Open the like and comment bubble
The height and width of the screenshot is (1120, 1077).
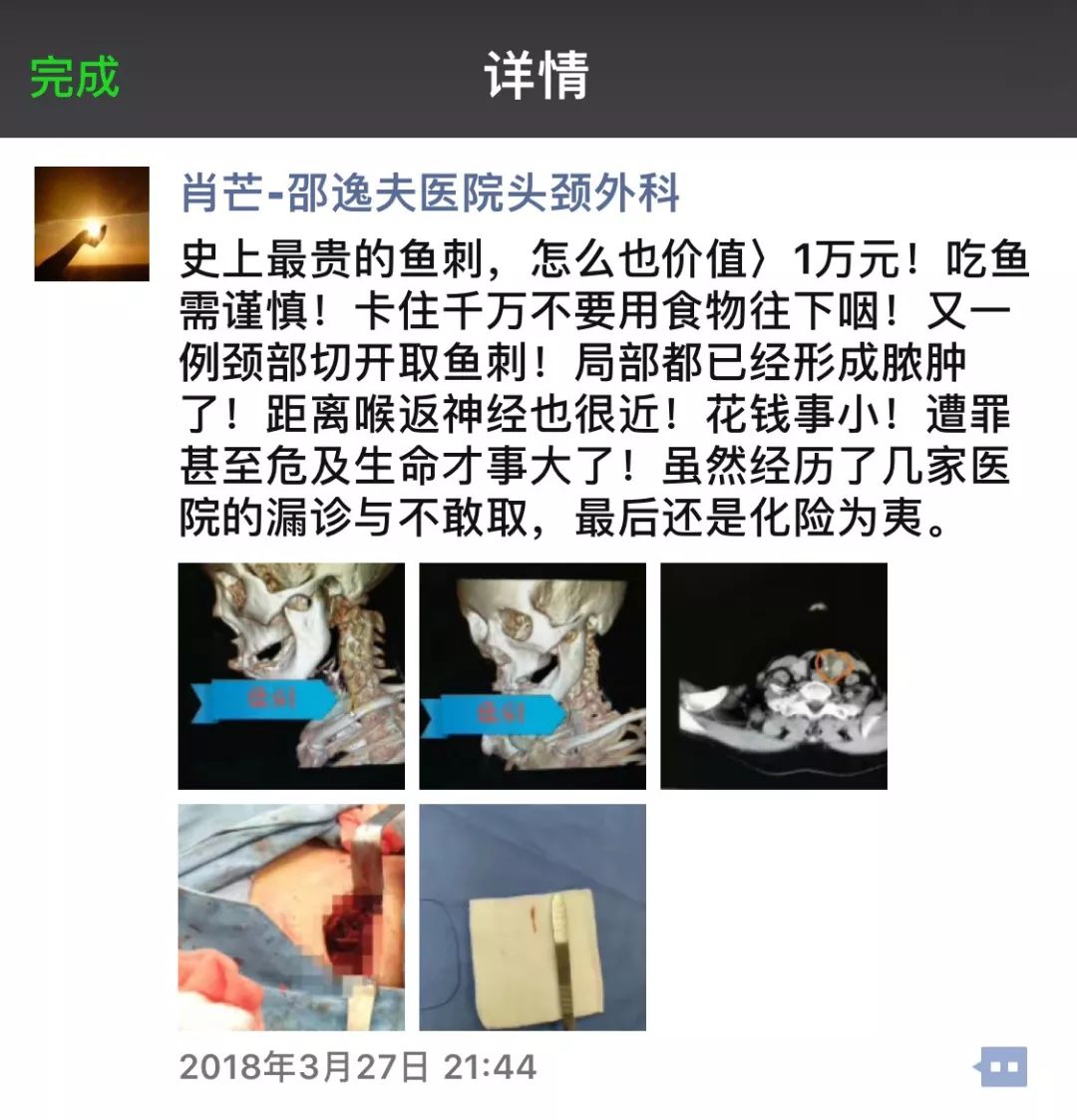coord(1001,1067)
